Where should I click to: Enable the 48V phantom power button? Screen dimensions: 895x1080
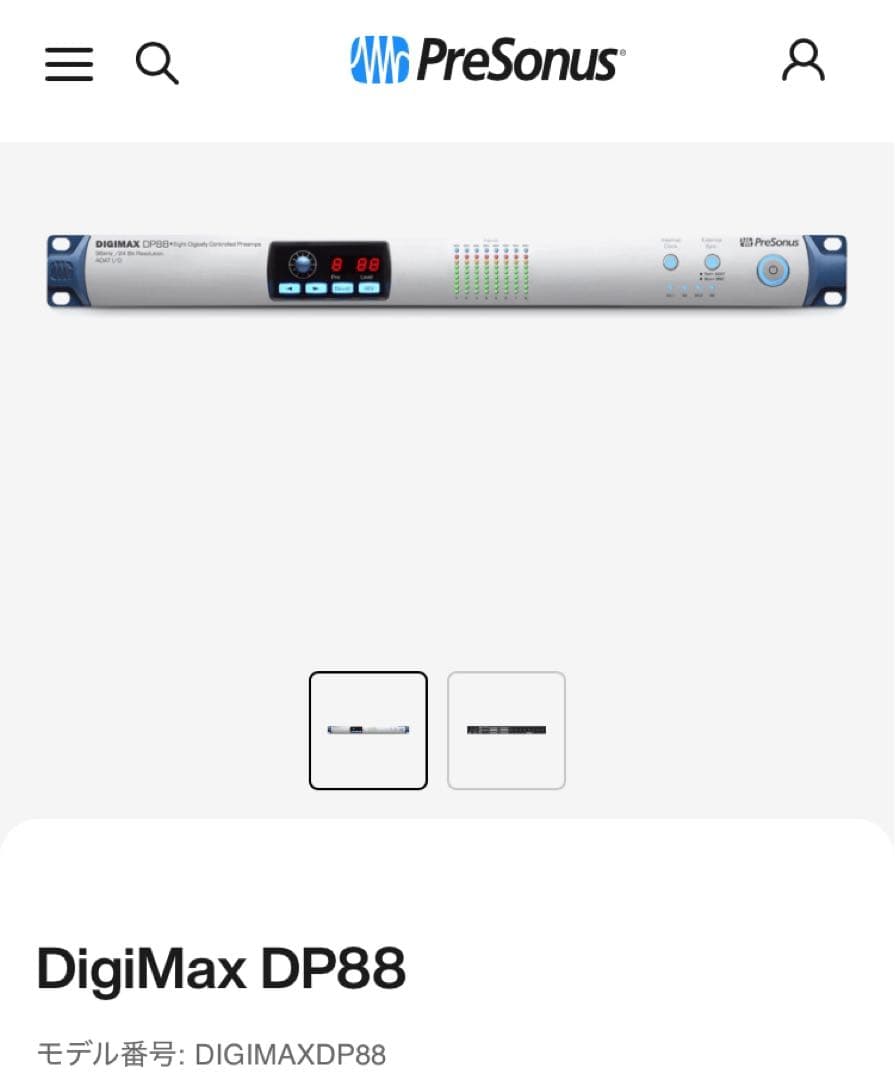click(x=369, y=287)
